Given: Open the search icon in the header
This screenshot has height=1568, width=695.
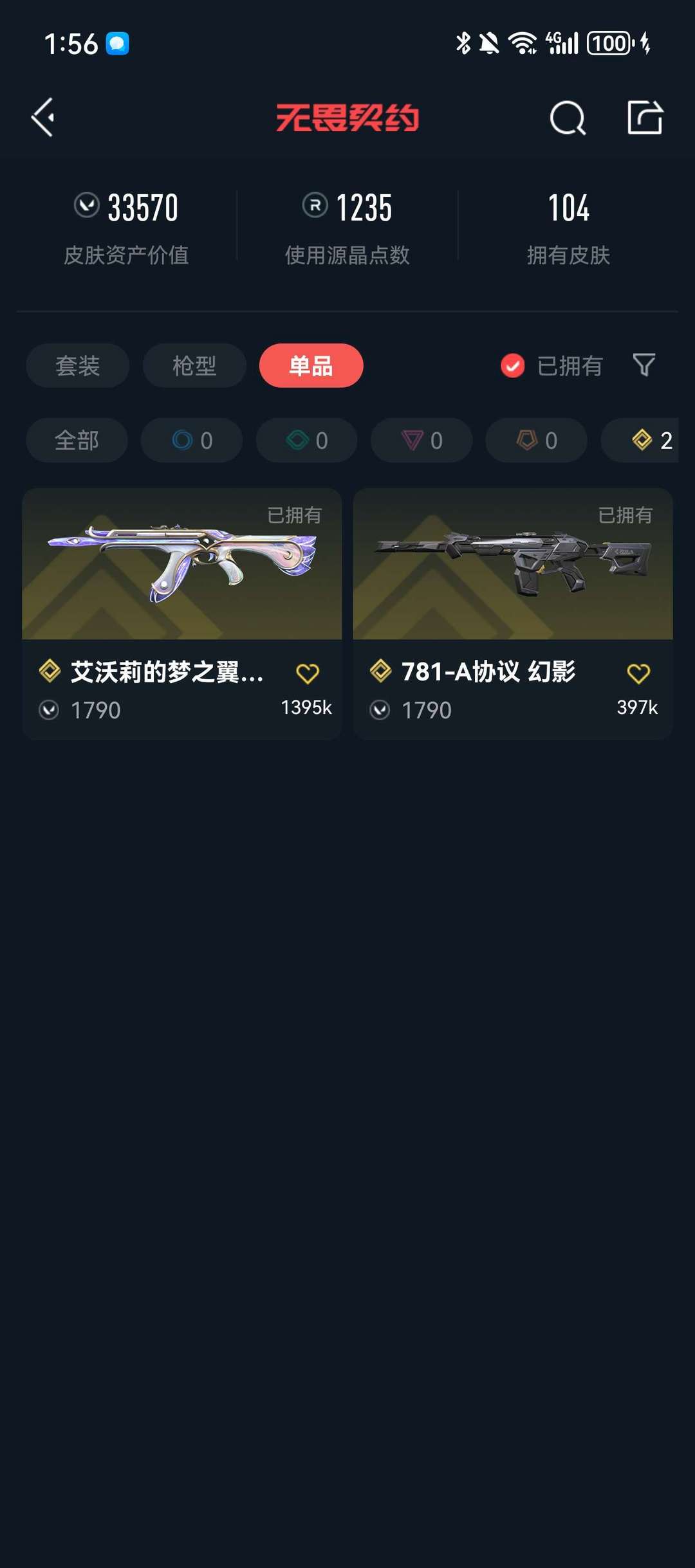Looking at the screenshot, I should (x=568, y=118).
